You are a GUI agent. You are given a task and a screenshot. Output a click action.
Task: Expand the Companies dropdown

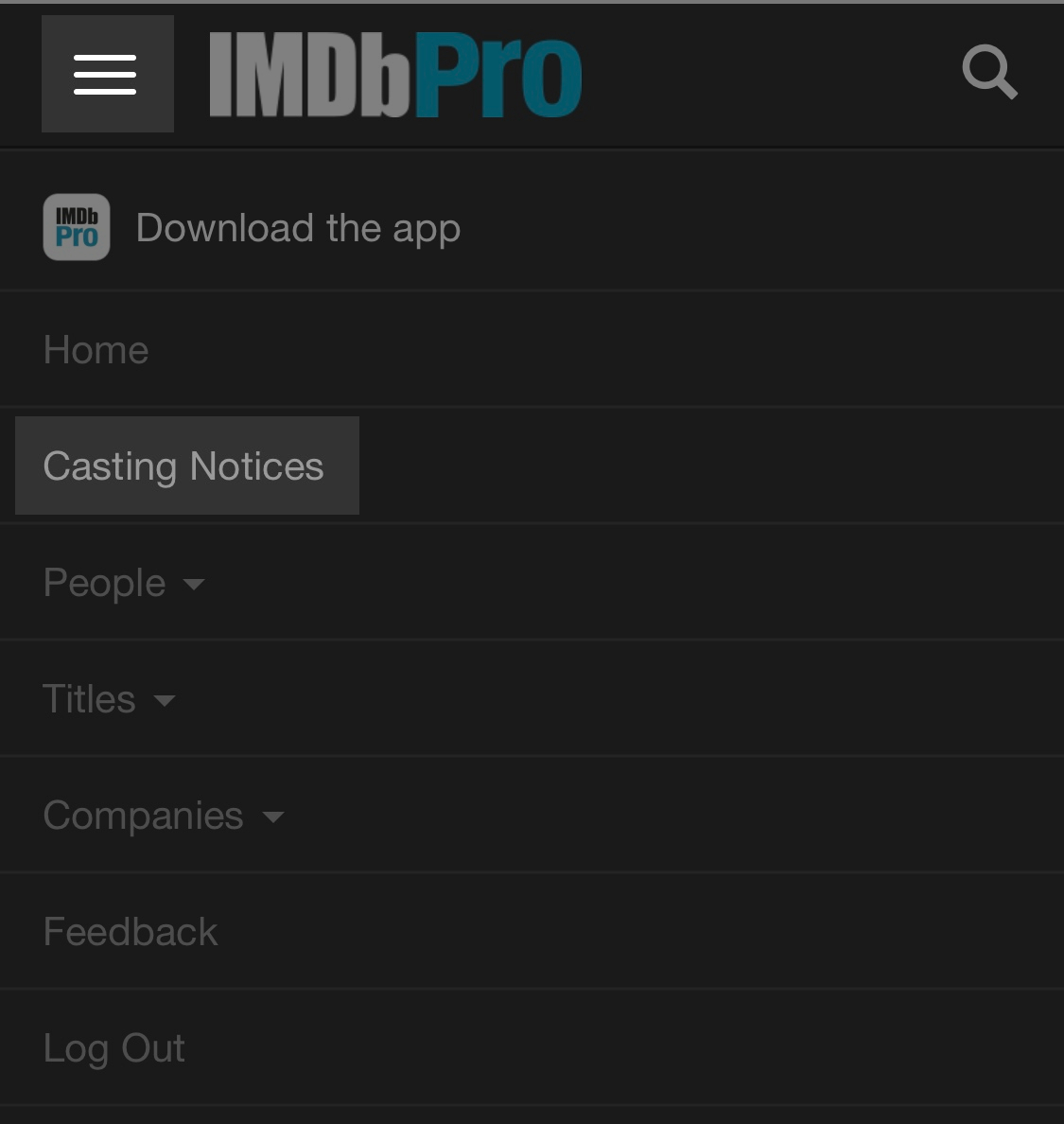[x=163, y=816]
